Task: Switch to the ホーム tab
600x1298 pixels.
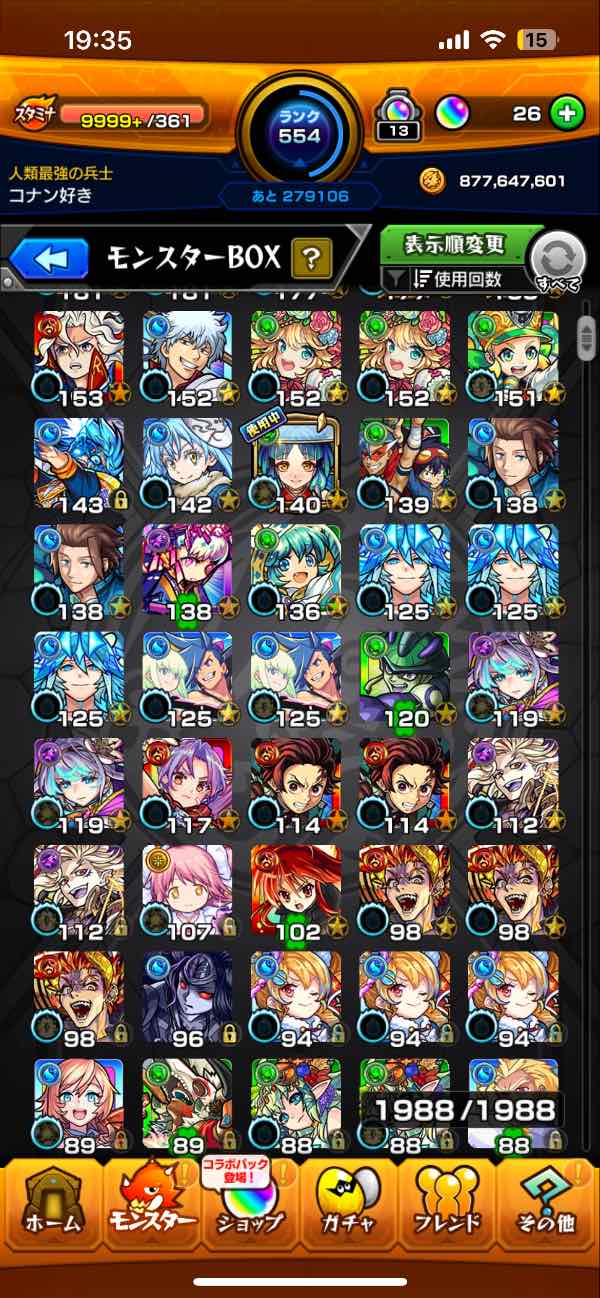Action: point(52,1207)
